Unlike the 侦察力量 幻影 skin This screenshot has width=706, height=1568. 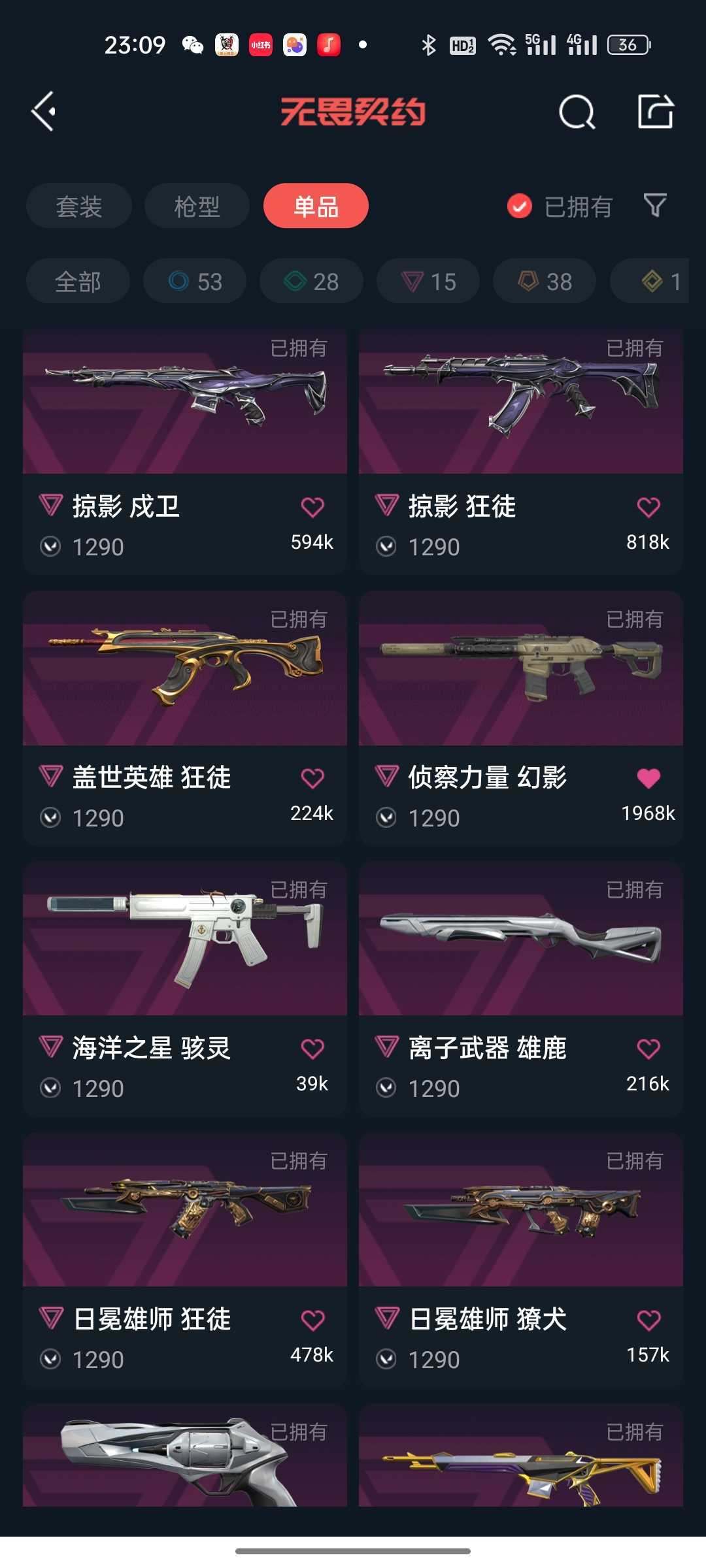648,778
